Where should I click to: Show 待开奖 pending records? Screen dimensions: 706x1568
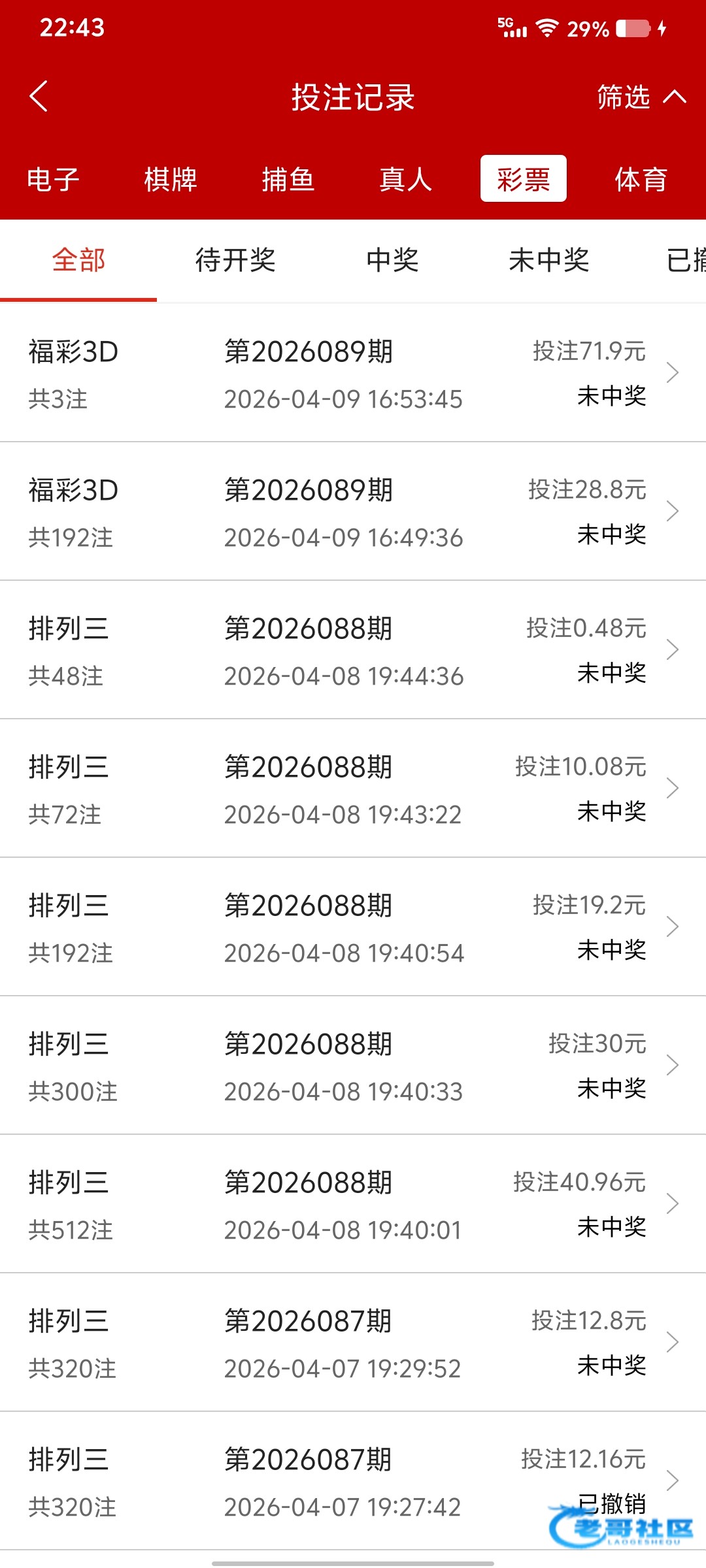coord(235,260)
